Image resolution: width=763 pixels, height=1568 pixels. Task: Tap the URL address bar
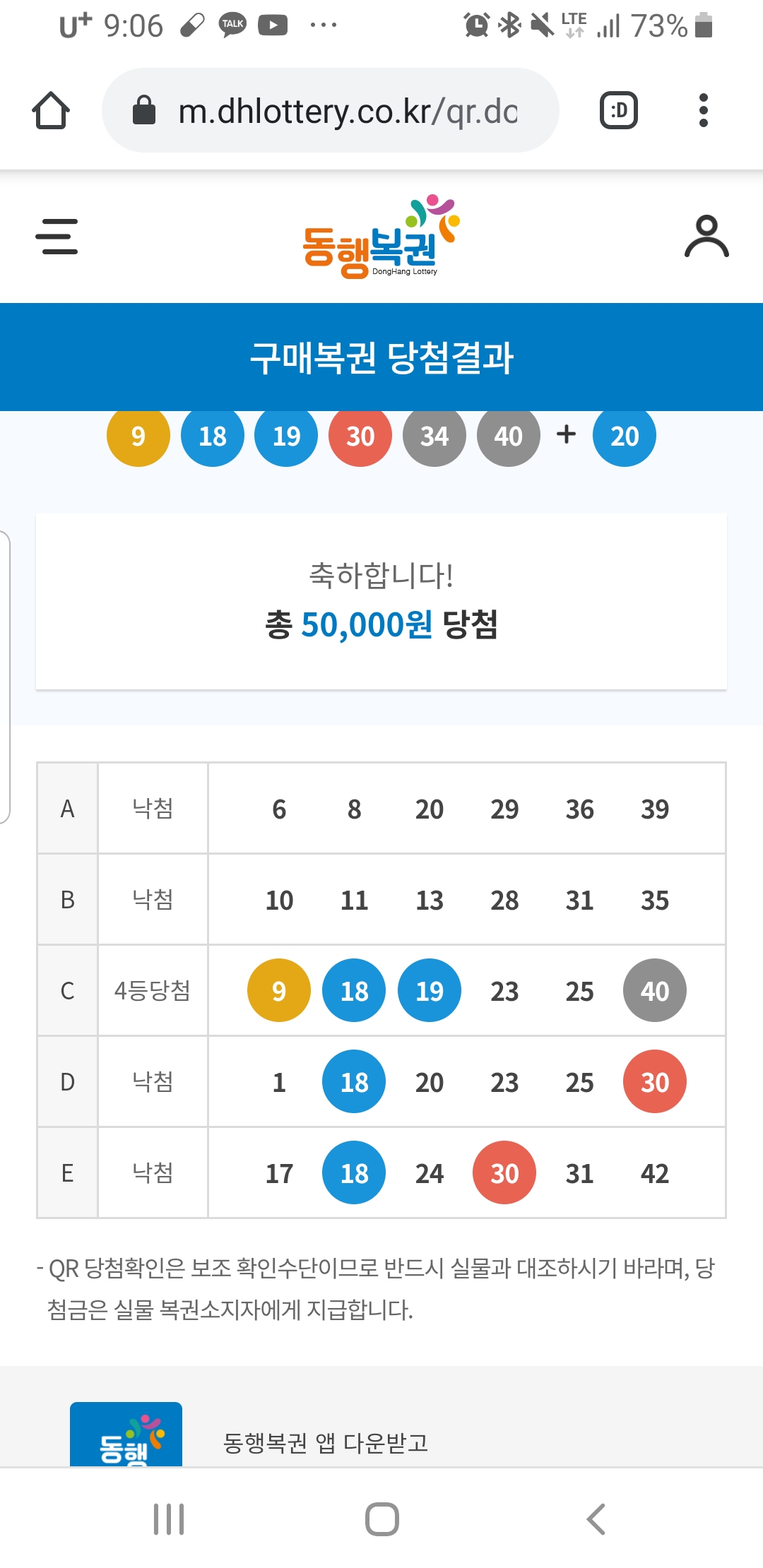331,110
